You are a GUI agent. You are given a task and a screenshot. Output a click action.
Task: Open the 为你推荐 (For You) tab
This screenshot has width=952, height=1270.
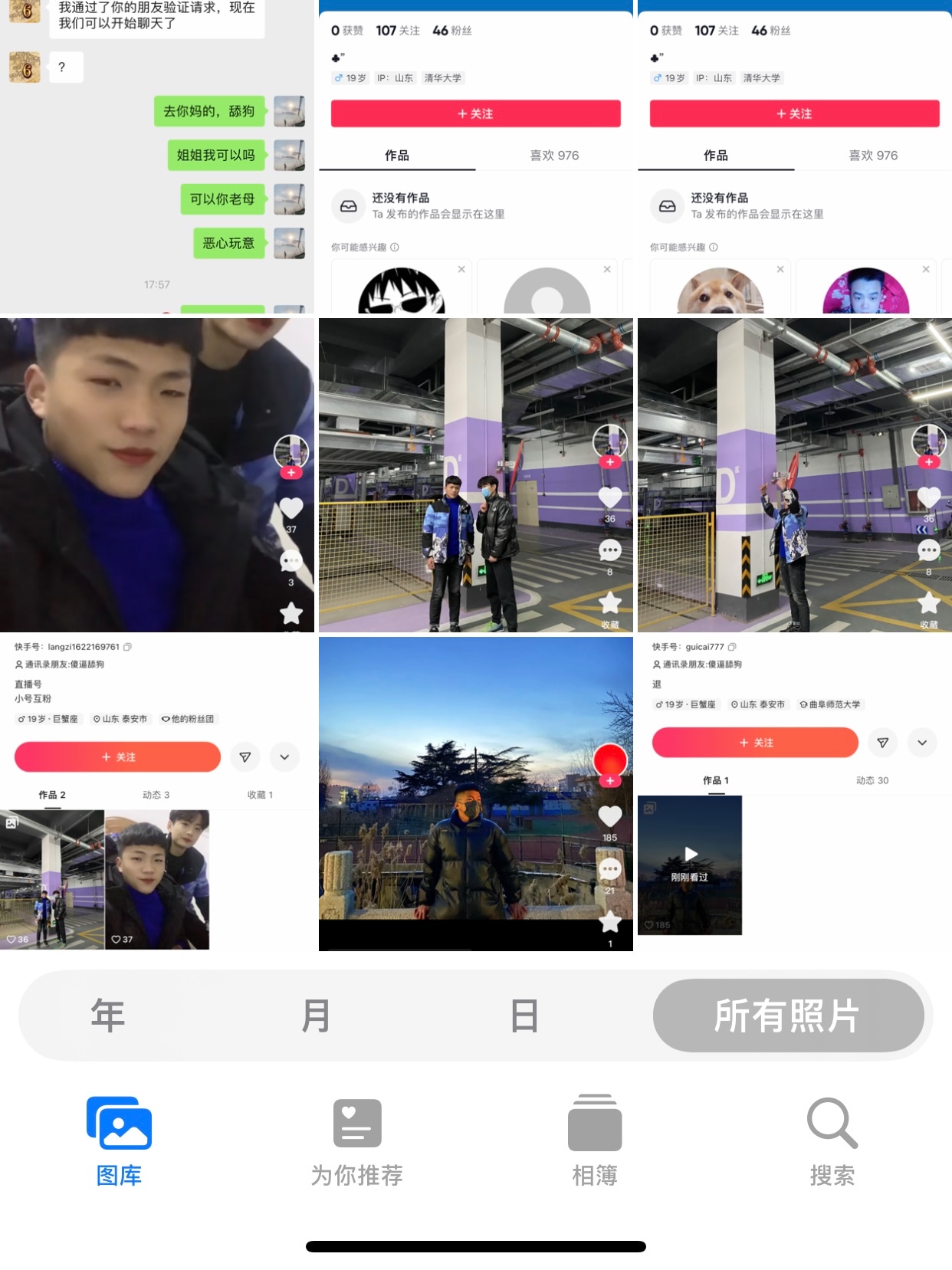pos(356,1140)
